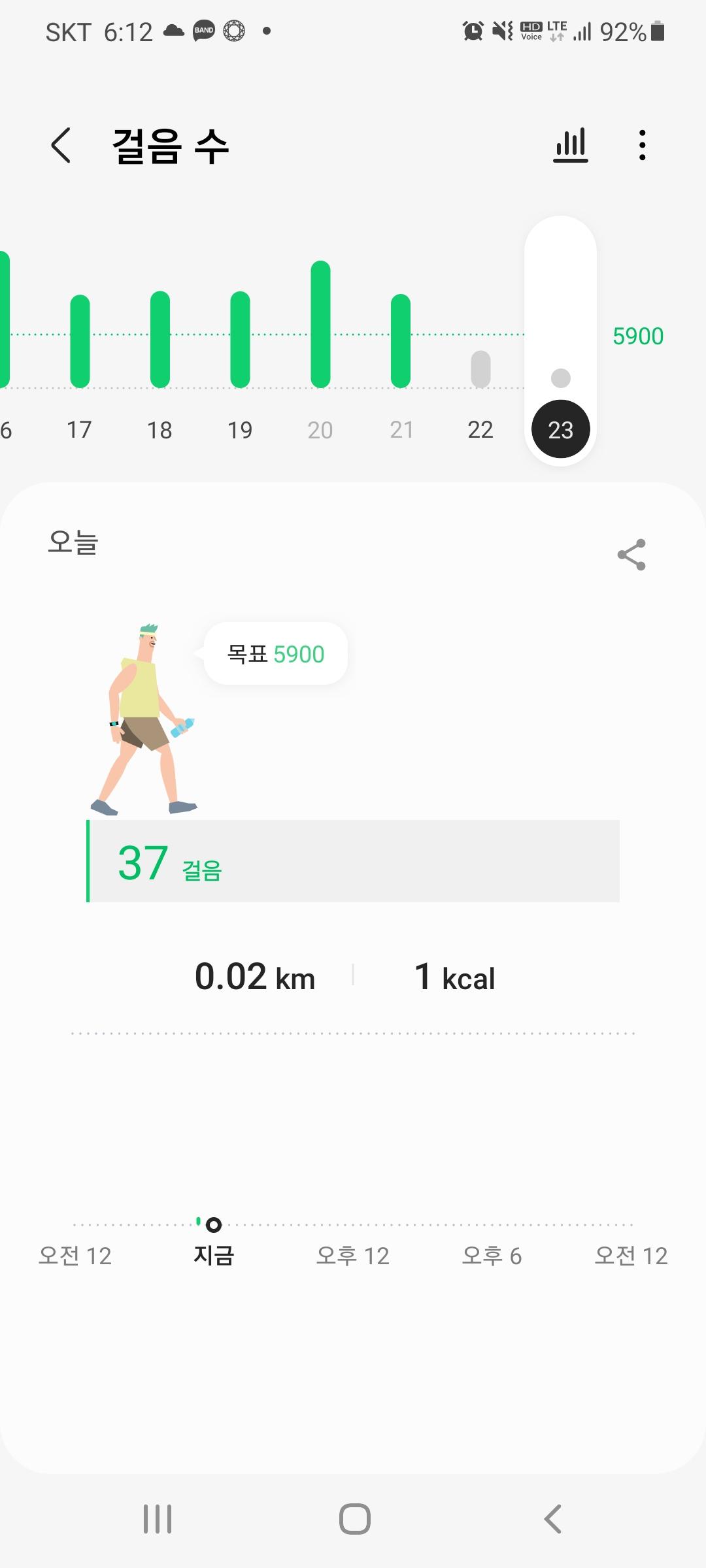Go back from the 걸음 수 screen
706x1568 pixels.
tap(61, 145)
